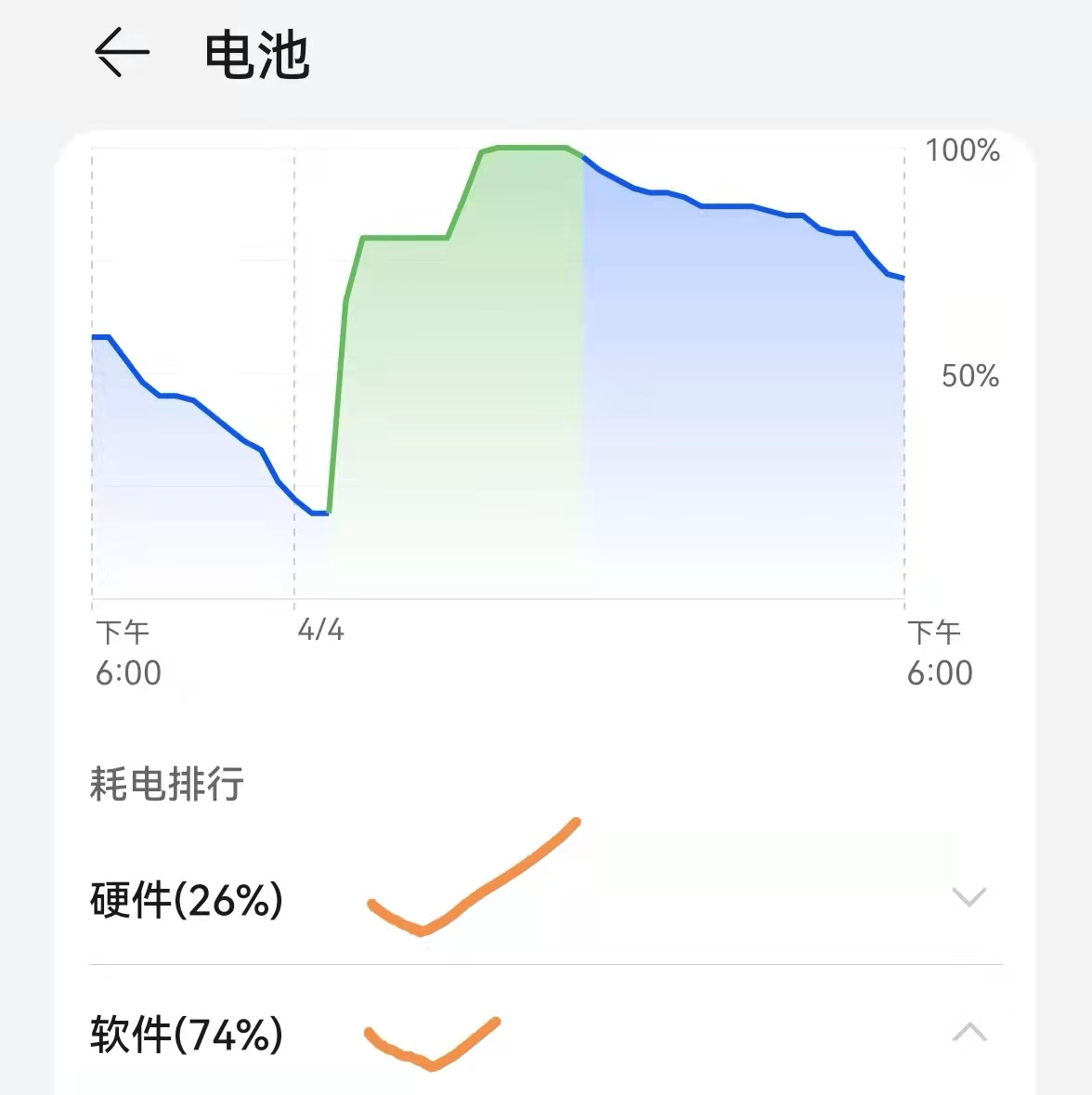1092x1095 pixels.
Task: Click the back arrow to exit battery page
Action: click(x=121, y=53)
